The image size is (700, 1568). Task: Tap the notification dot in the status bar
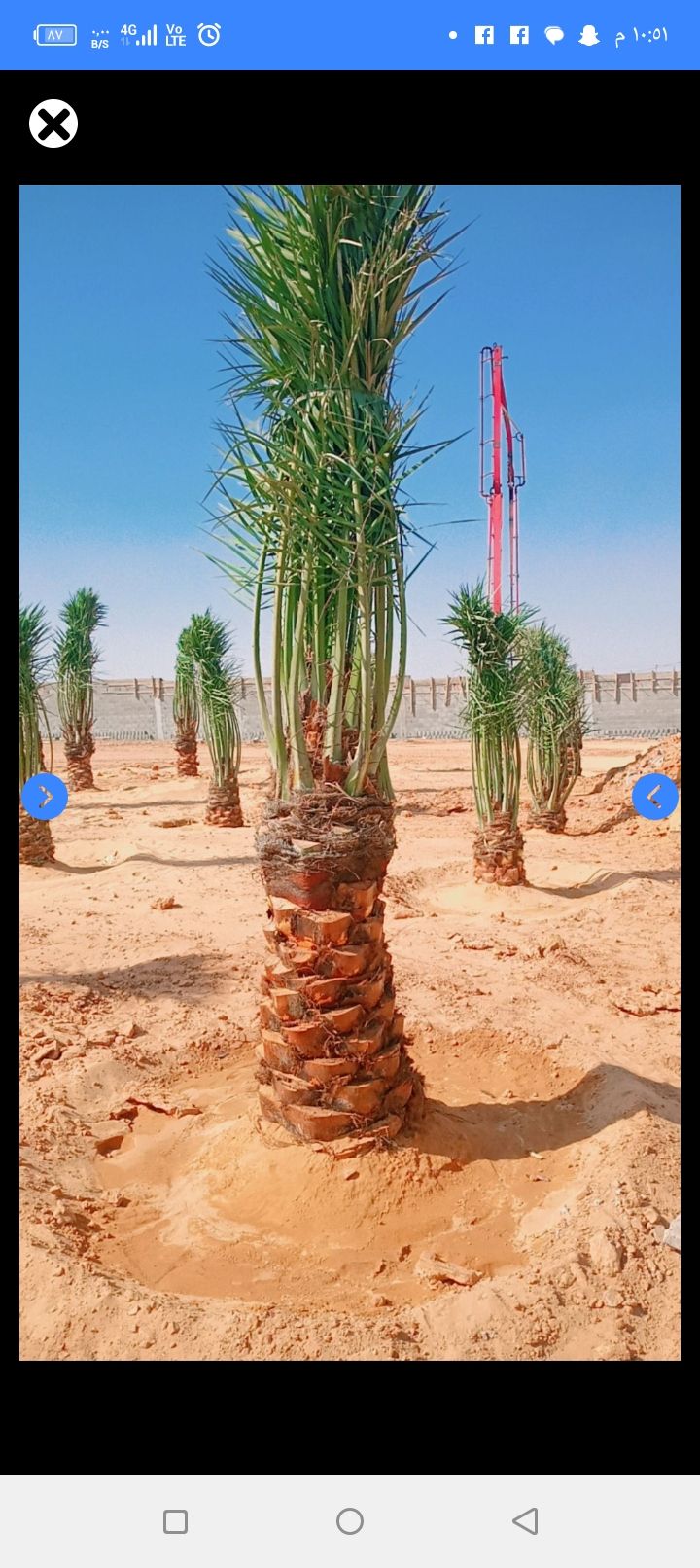coord(452,34)
